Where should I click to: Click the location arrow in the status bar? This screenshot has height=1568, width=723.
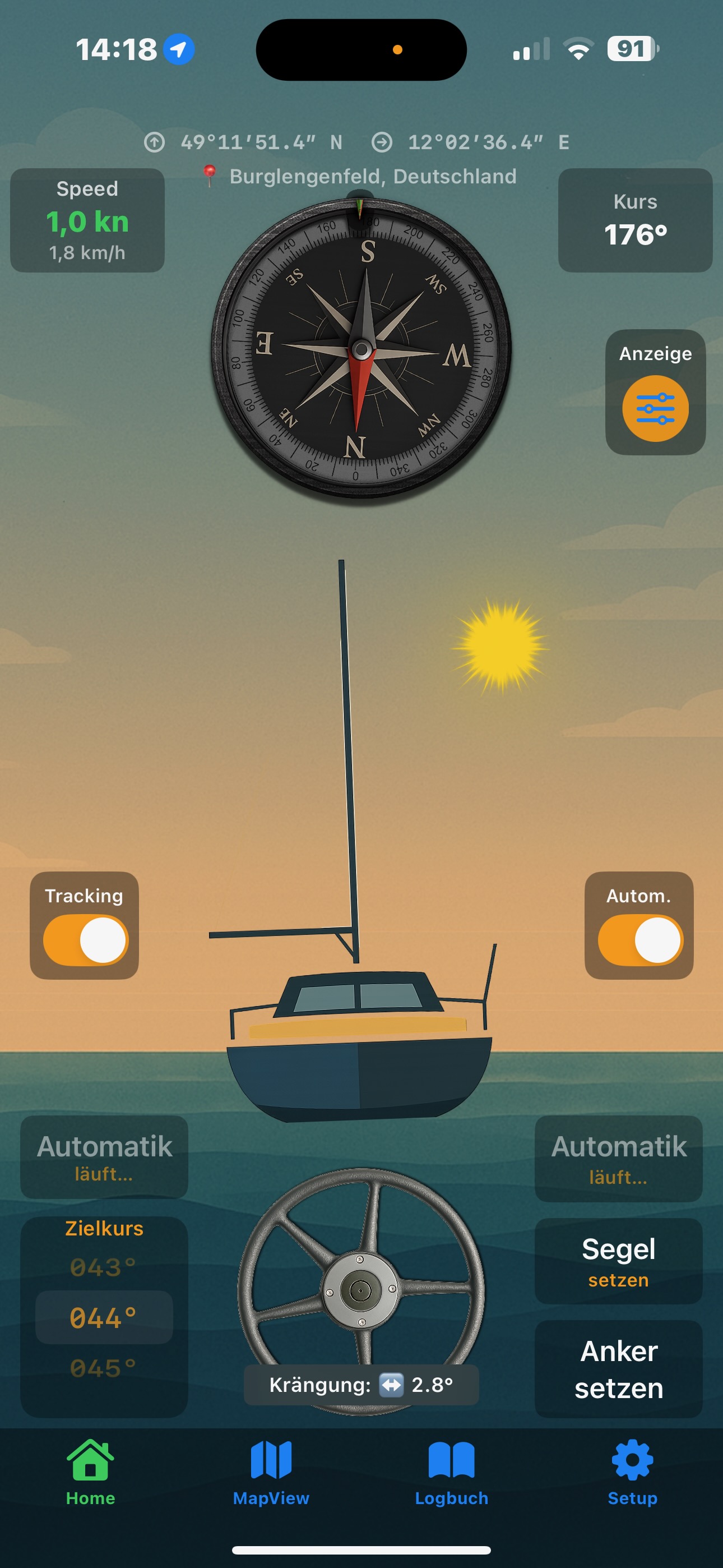point(179,49)
